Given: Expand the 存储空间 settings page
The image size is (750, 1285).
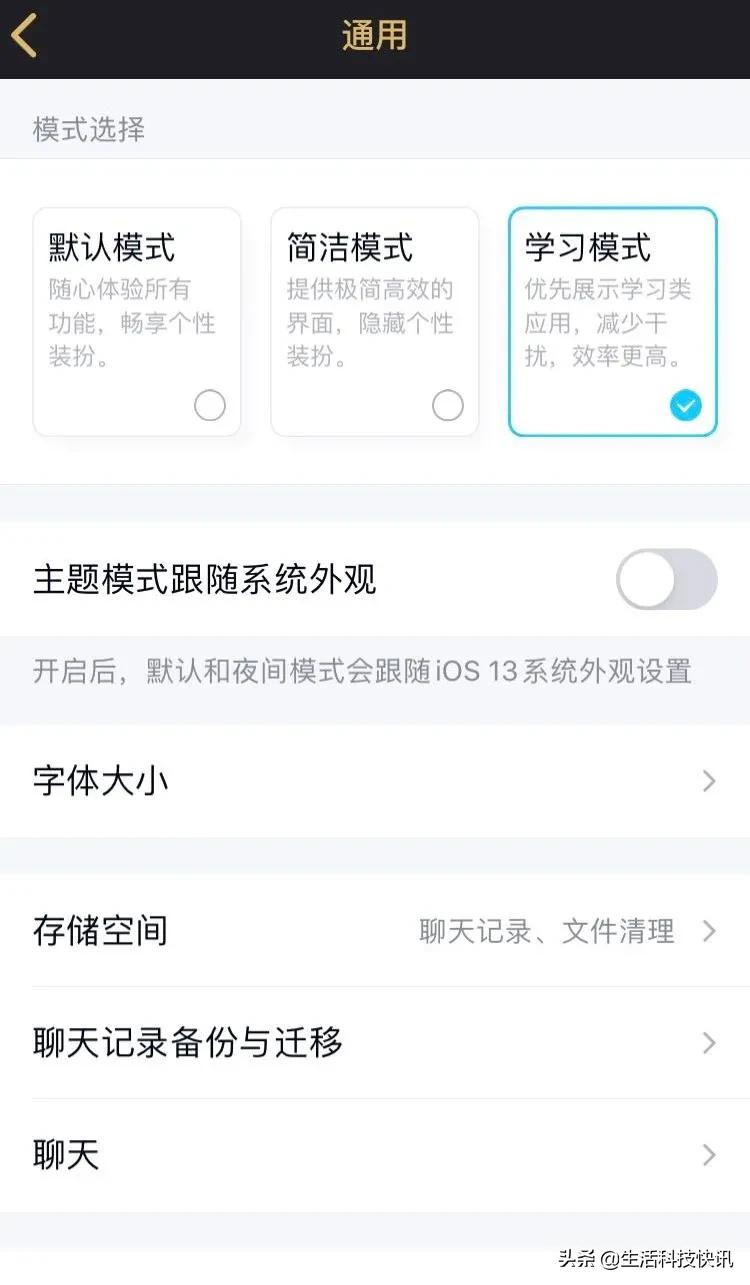Looking at the screenshot, I should (375, 931).
